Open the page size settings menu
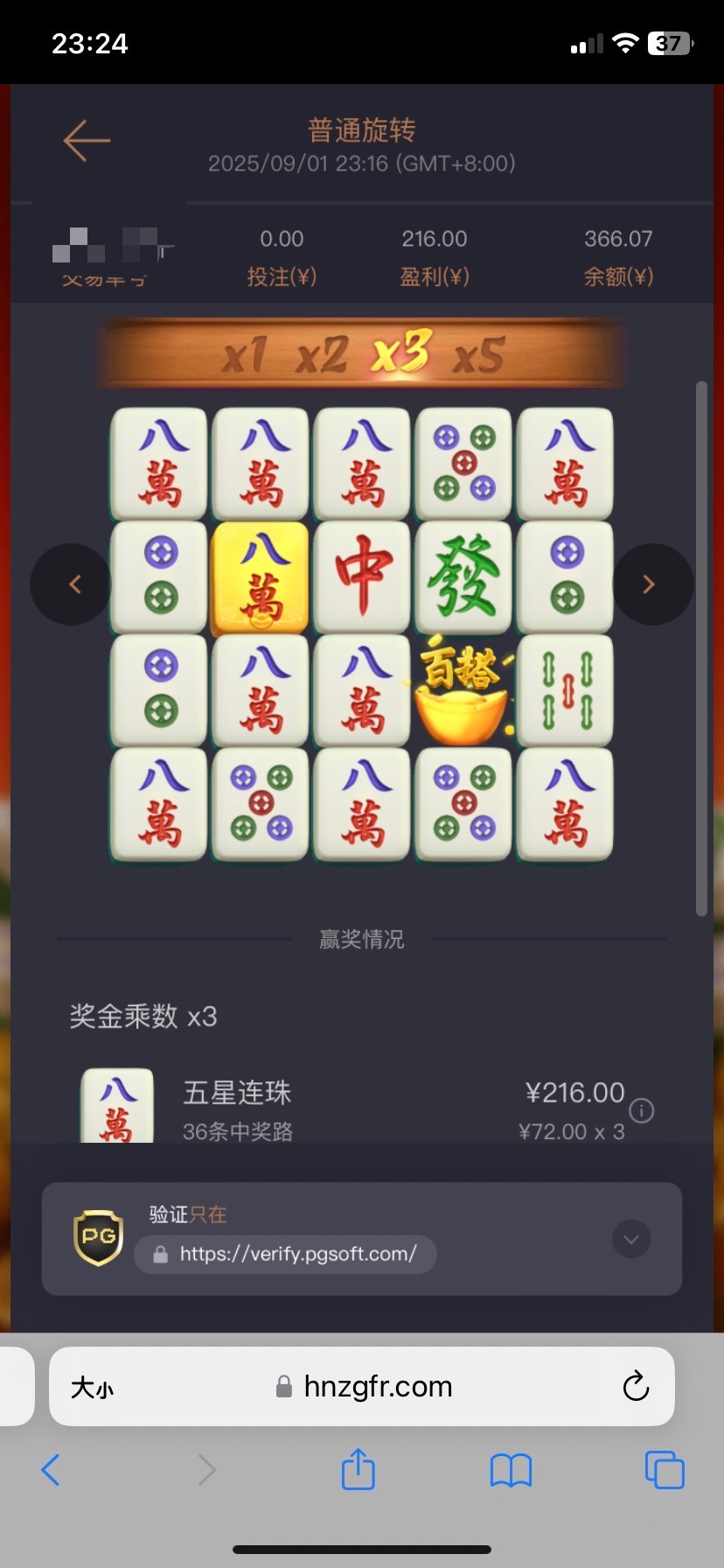 coord(93,1387)
